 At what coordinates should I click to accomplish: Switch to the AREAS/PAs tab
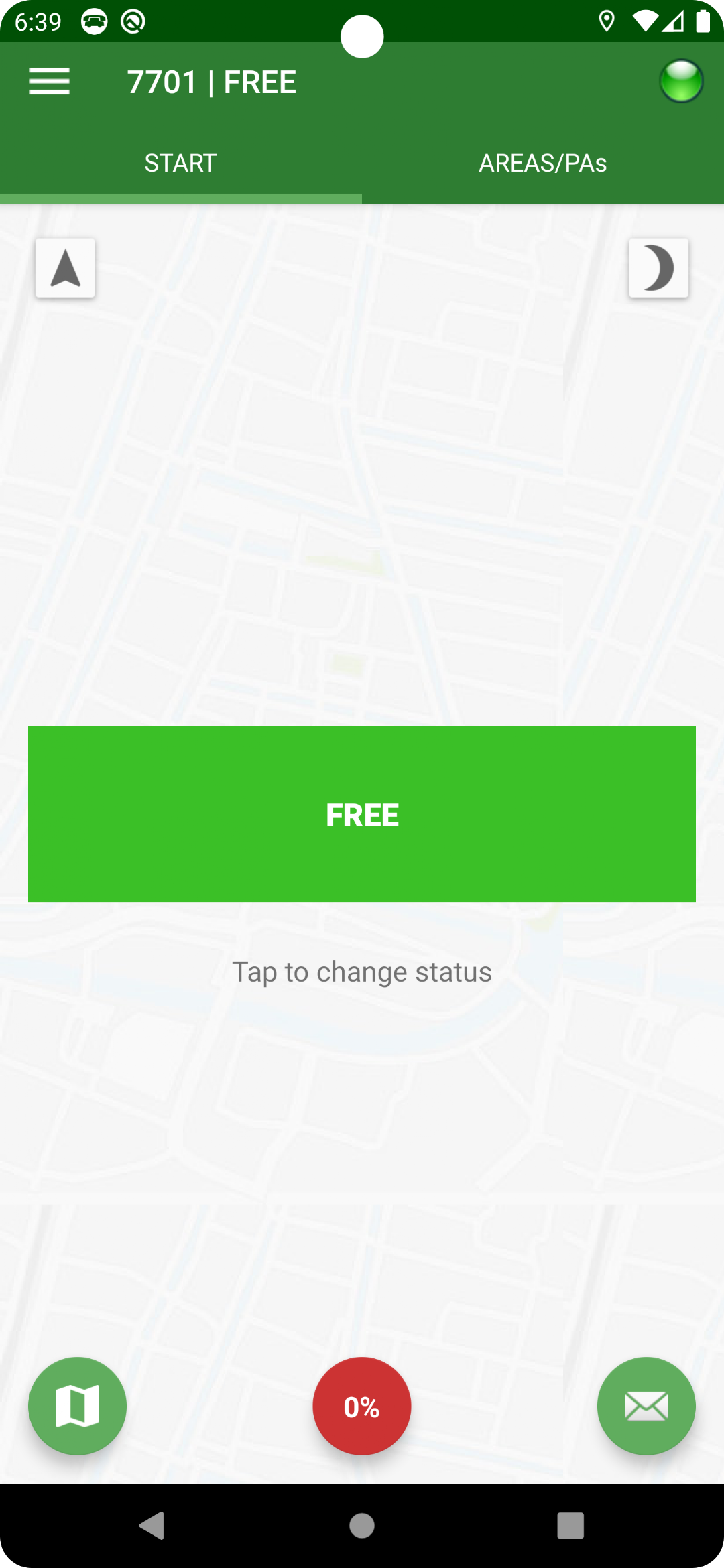coord(543,163)
